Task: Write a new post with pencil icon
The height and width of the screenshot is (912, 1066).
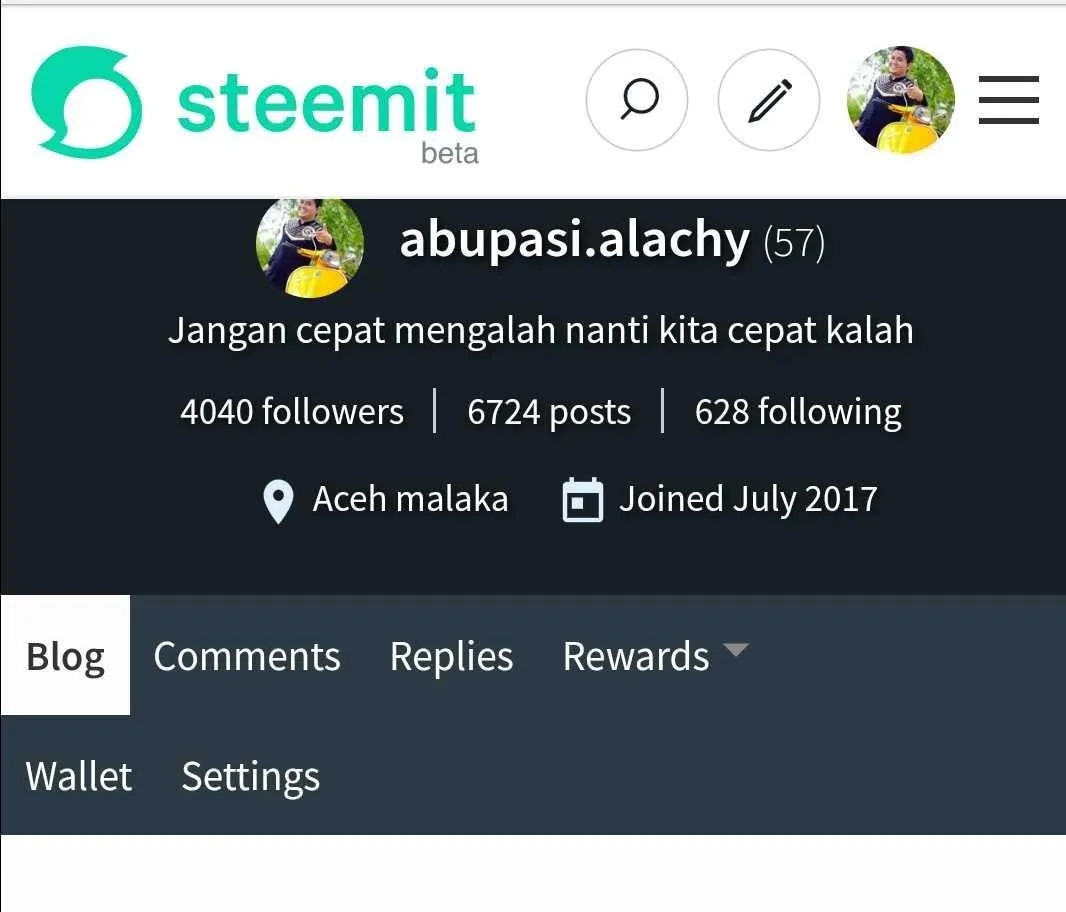Action: coord(769,101)
